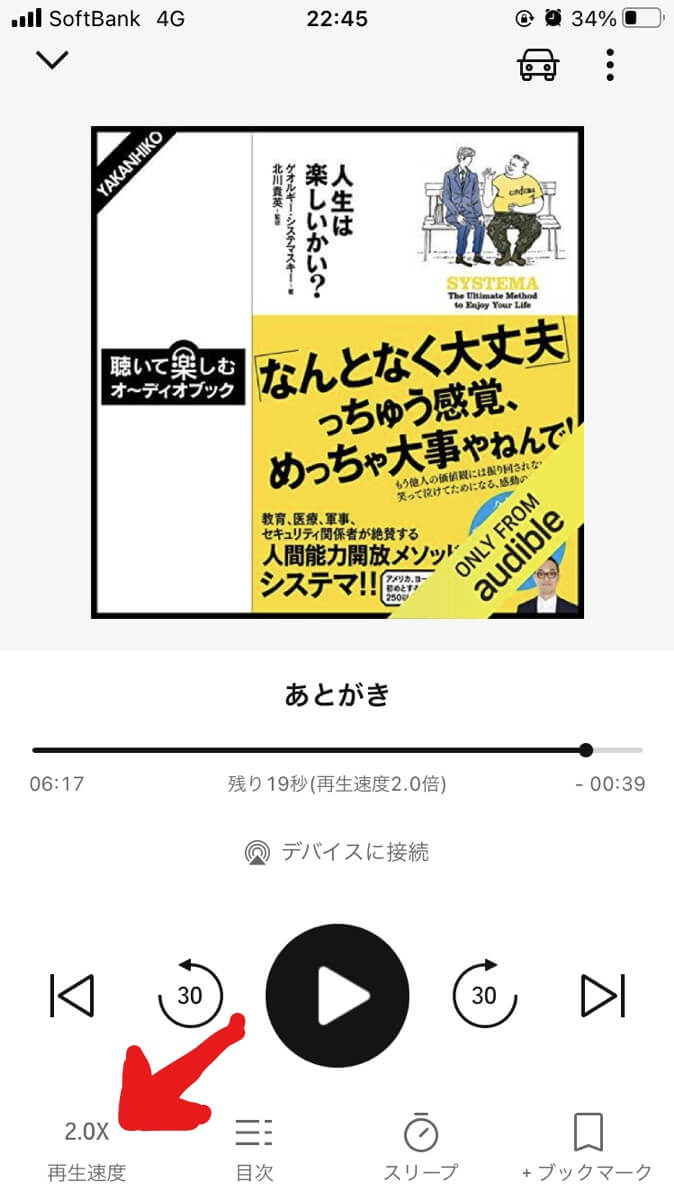Jump to the previous chapter
The height and width of the screenshot is (1200, 674).
[x=72, y=995]
